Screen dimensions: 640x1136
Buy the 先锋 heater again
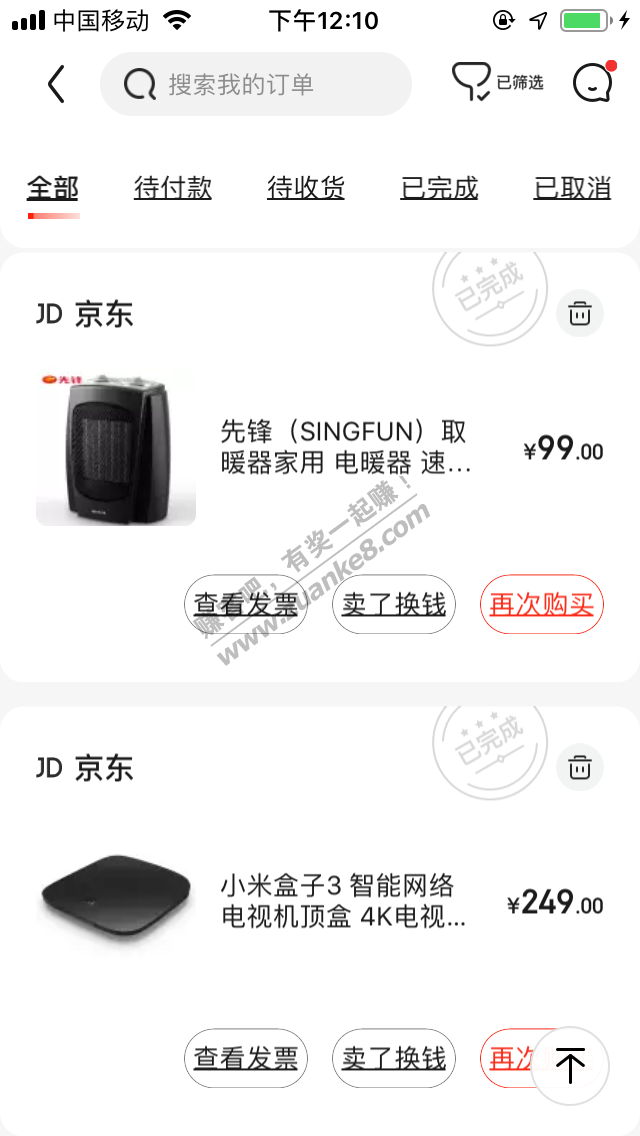tap(542, 605)
